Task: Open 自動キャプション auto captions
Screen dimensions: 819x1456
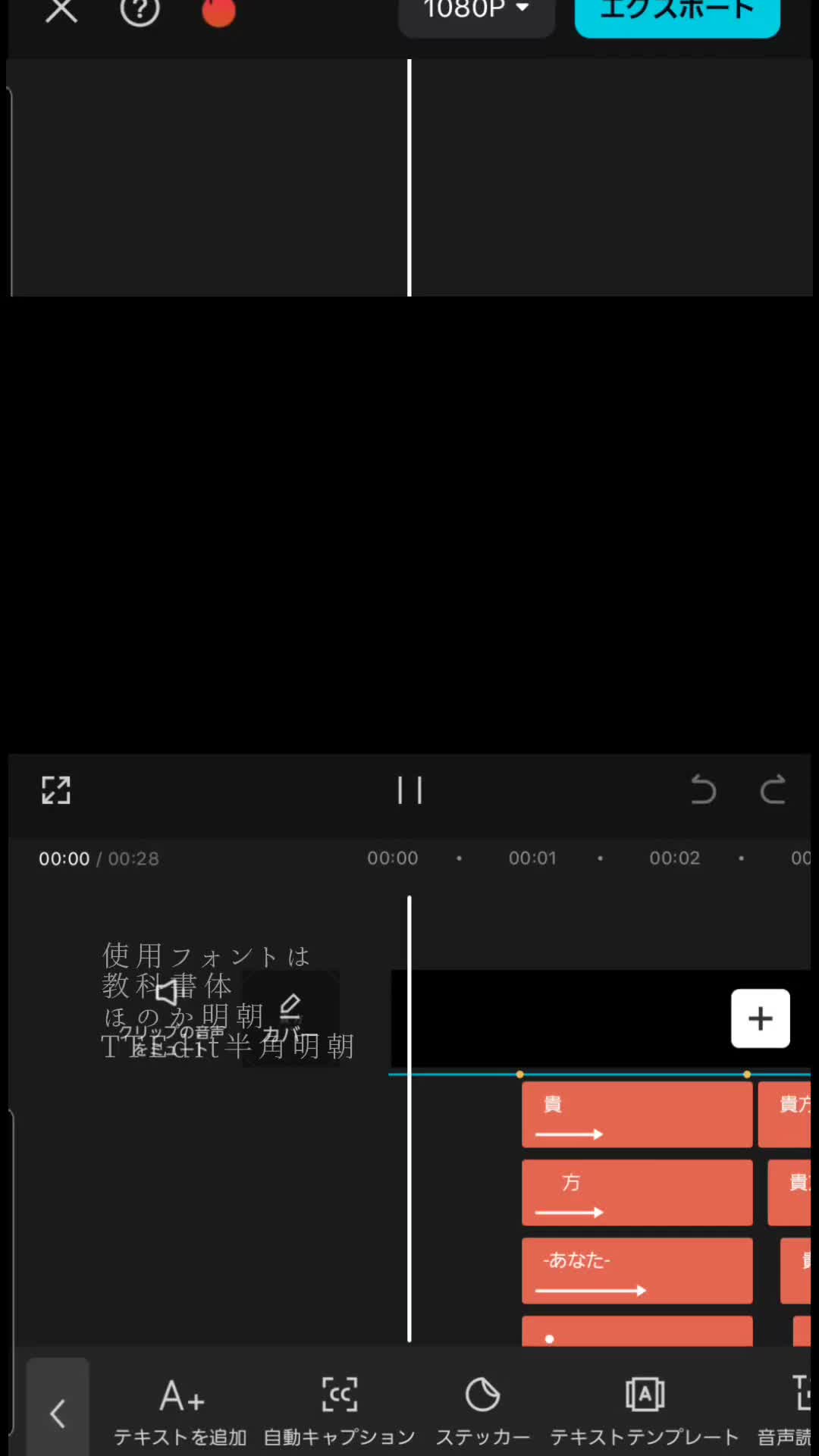Action: pos(339,1412)
